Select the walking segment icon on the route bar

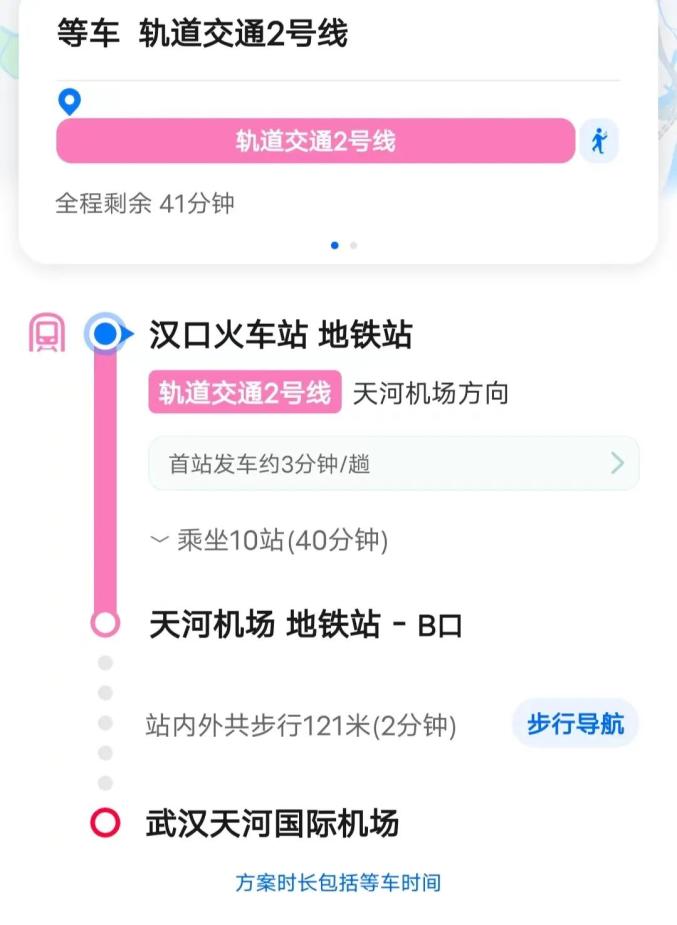coord(599,141)
